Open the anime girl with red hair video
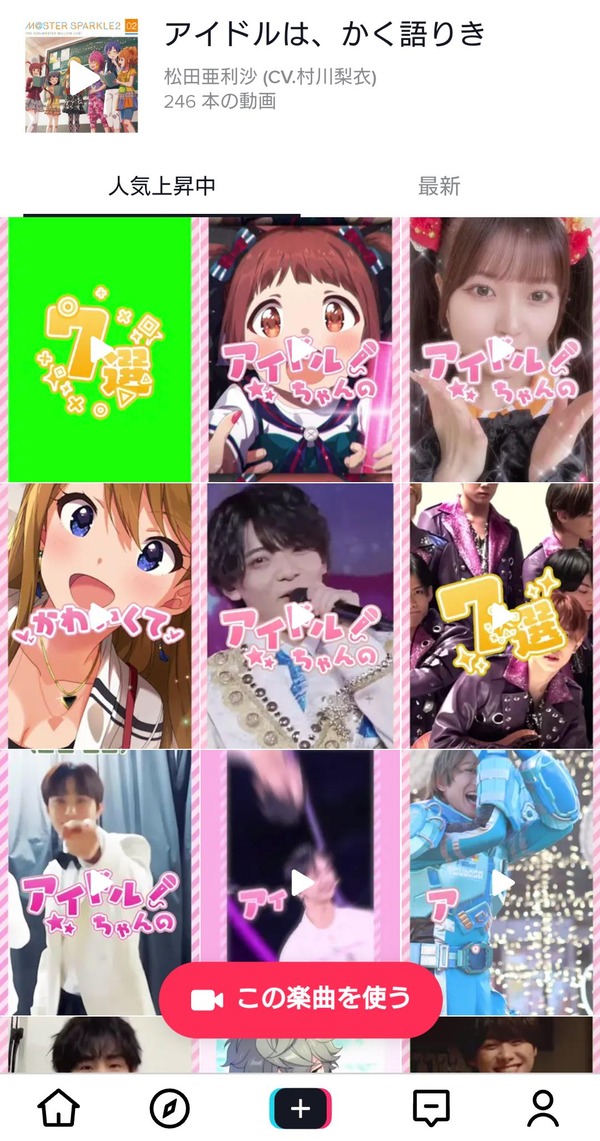This screenshot has height=1141, width=600. tap(300, 349)
